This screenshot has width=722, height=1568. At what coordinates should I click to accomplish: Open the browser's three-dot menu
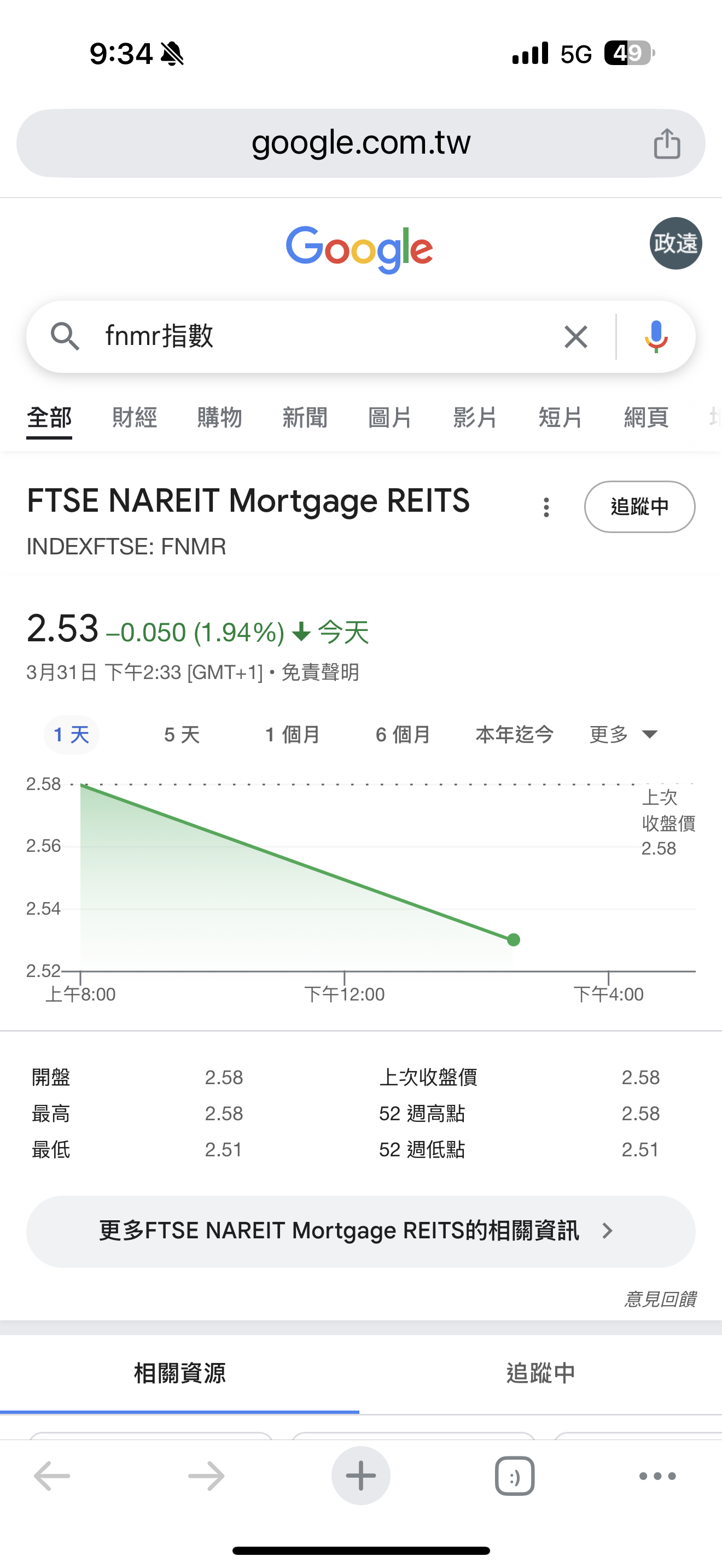(657, 1476)
